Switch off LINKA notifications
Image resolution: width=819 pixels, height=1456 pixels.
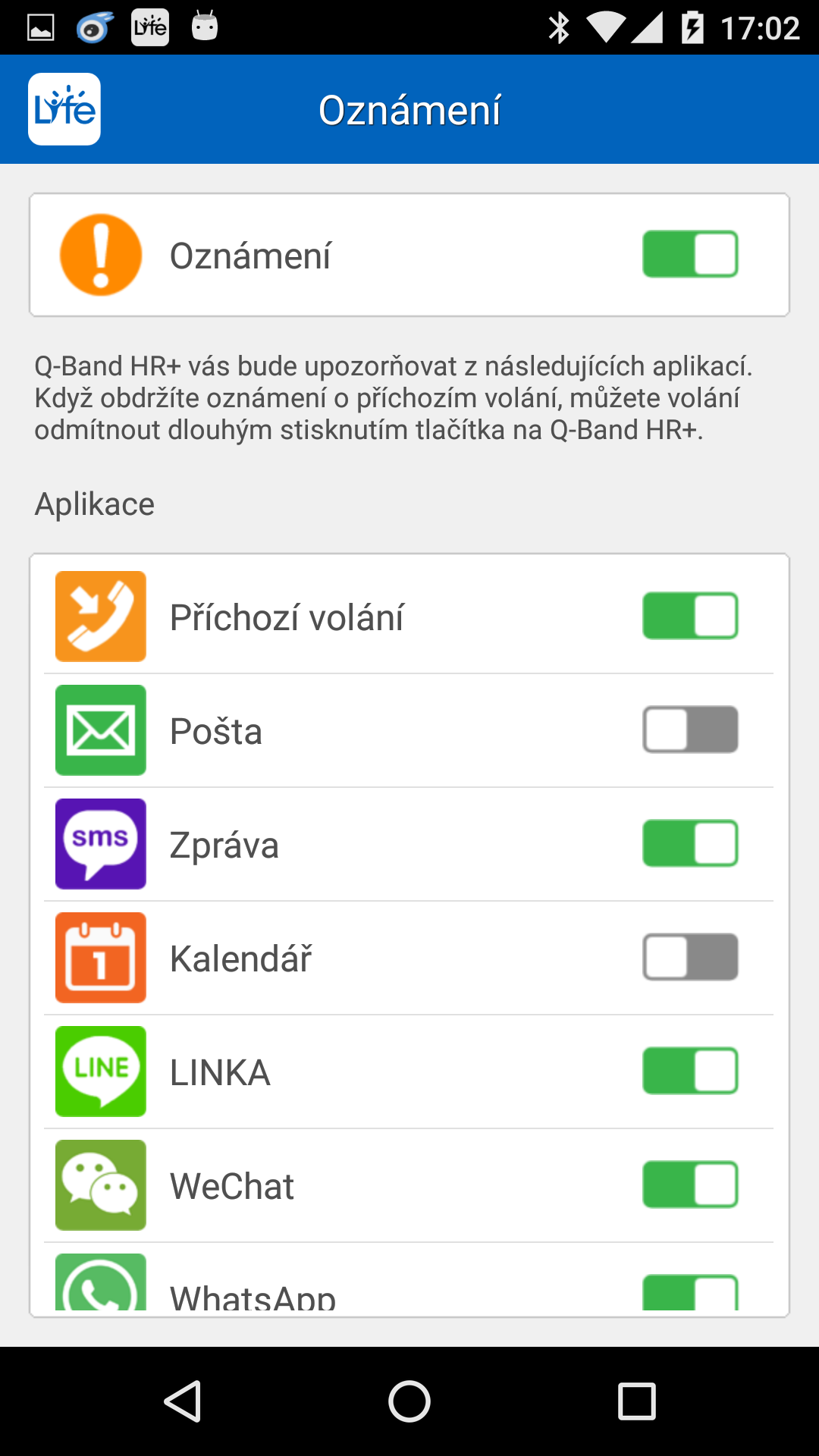[690, 1071]
